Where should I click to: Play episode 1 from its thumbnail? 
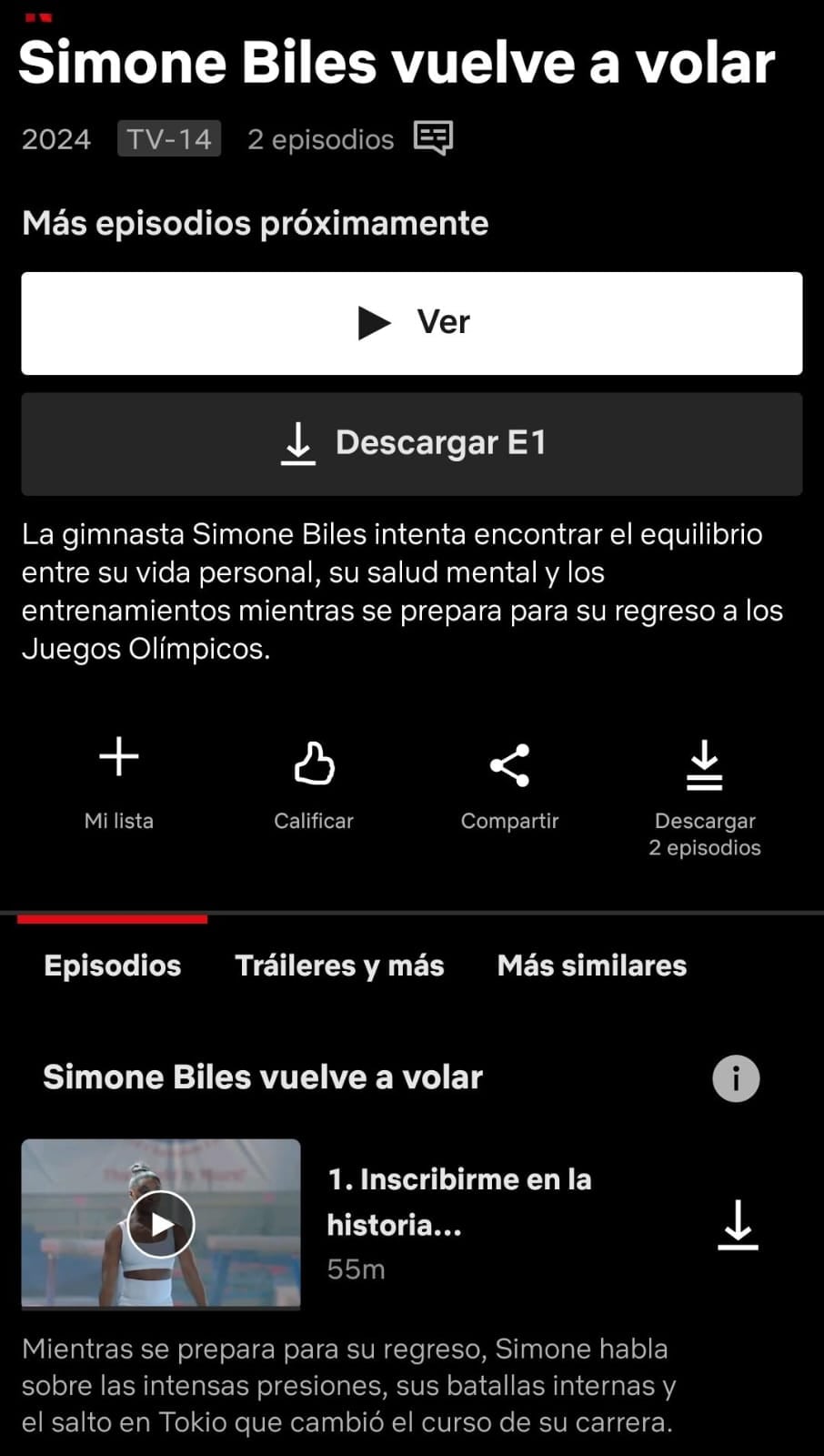click(x=161, y=1224)
